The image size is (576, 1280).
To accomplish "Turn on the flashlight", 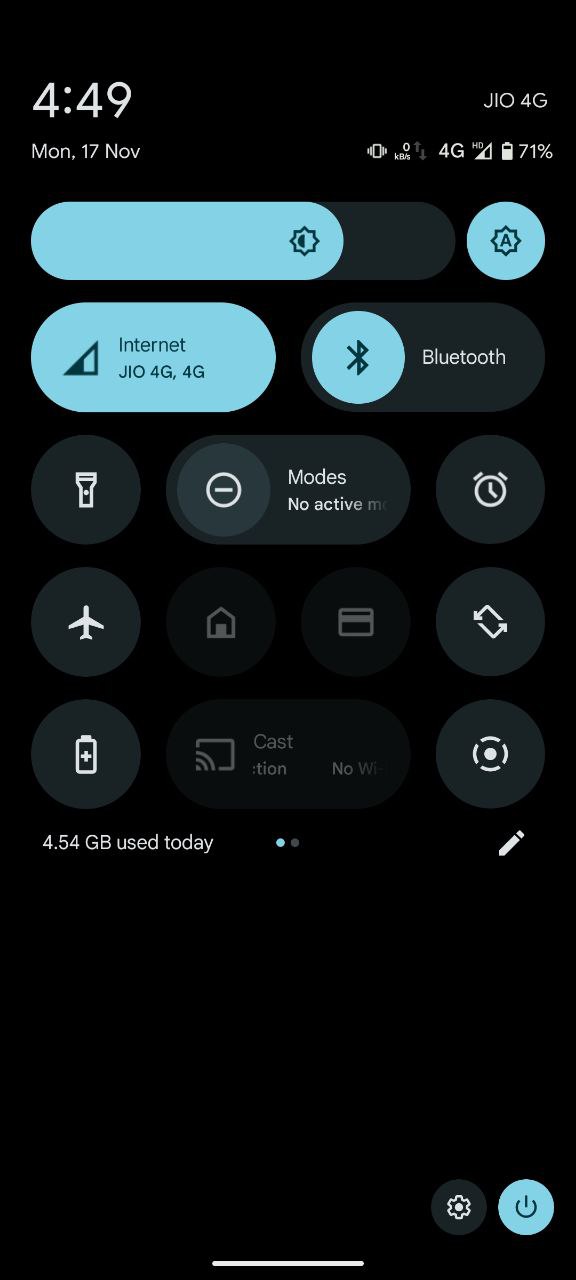I will pos(86,490).
